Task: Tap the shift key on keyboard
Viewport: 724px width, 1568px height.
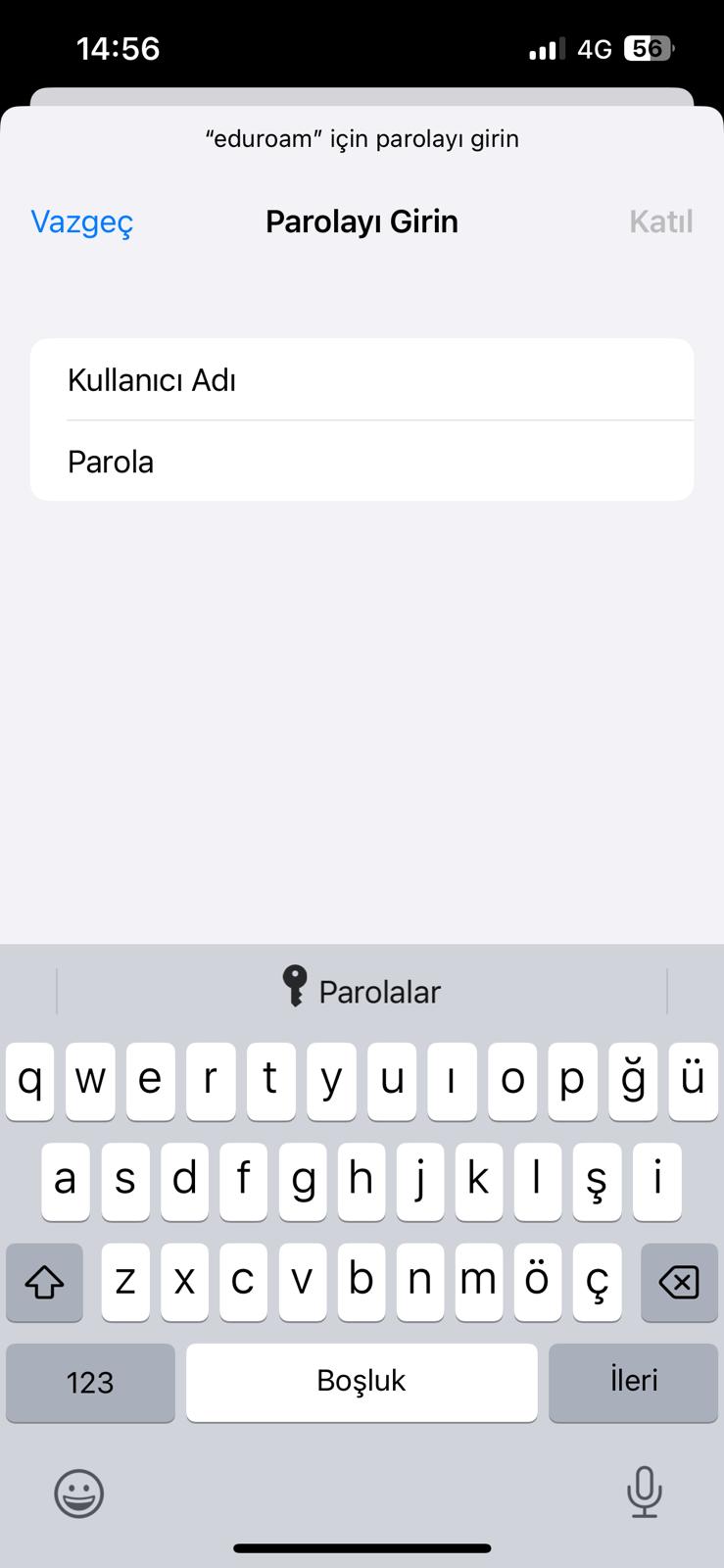Action: pyautogui.click(x=44, y=1281)
